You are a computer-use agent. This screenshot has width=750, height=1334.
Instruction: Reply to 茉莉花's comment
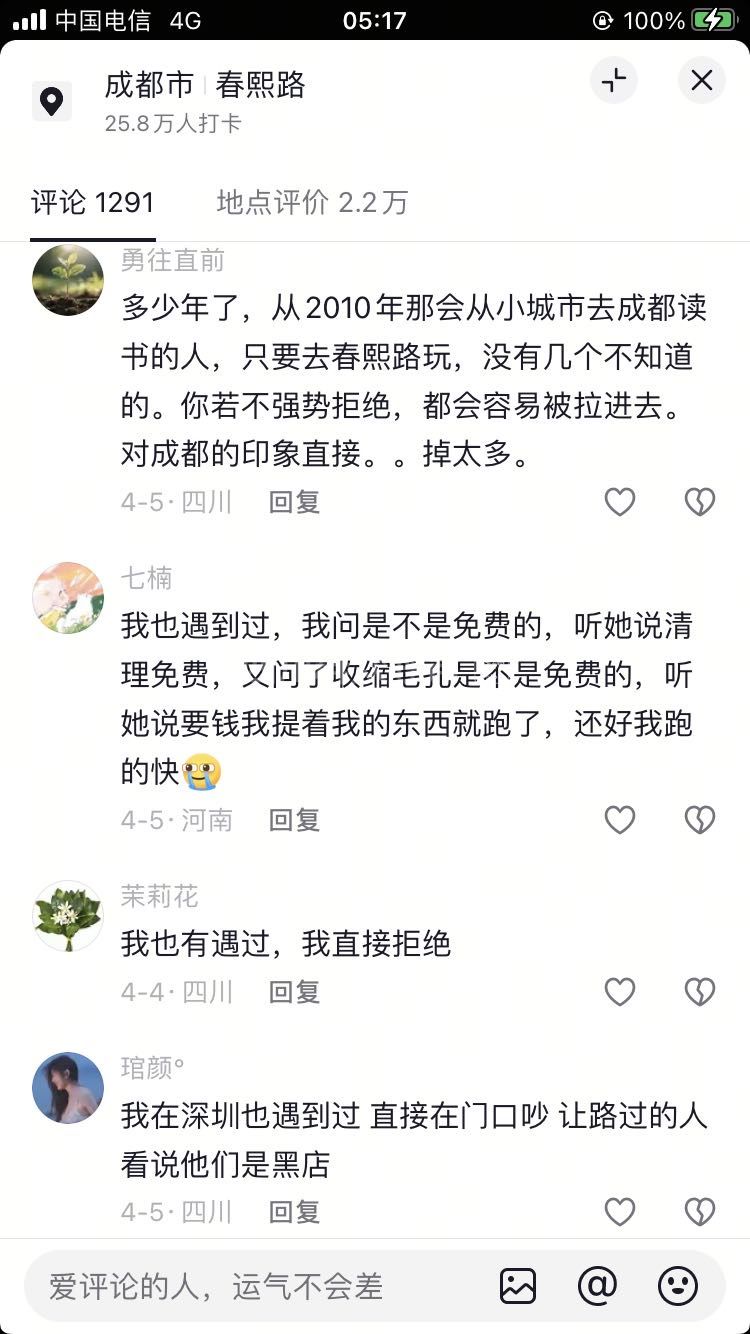[294, 992]
